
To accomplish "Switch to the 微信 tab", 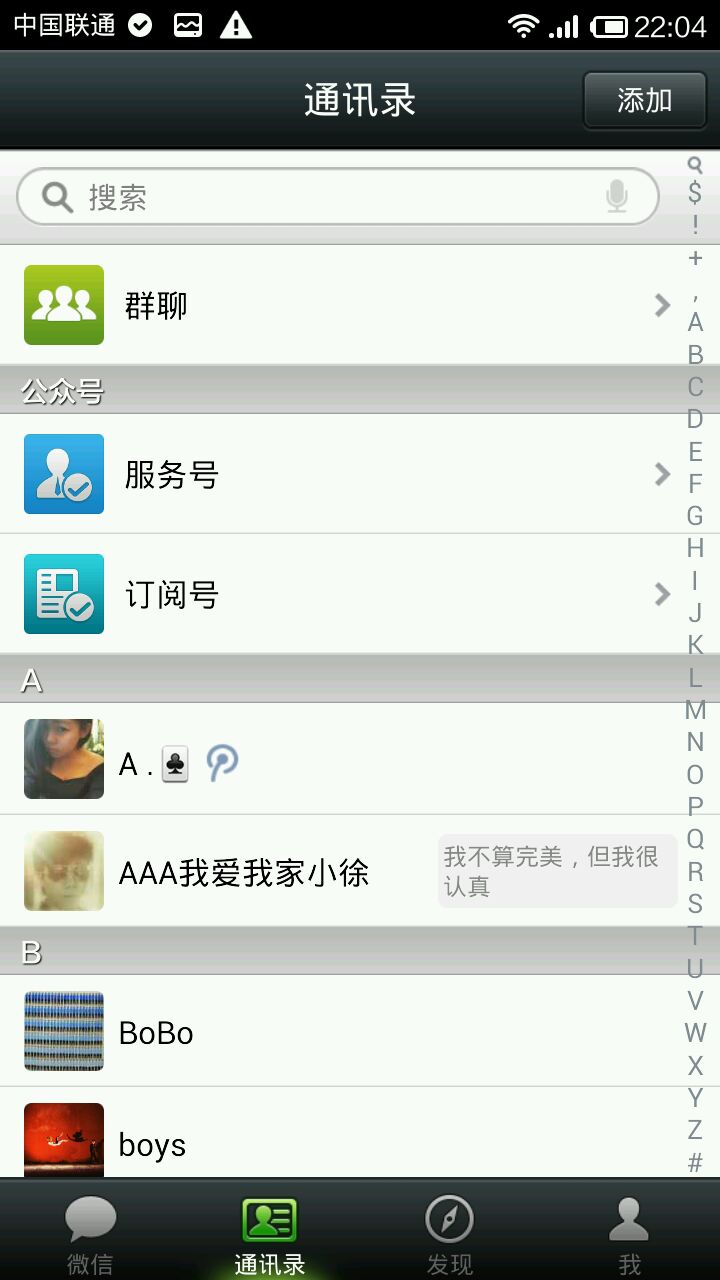I will click(x=90, y=1232).
